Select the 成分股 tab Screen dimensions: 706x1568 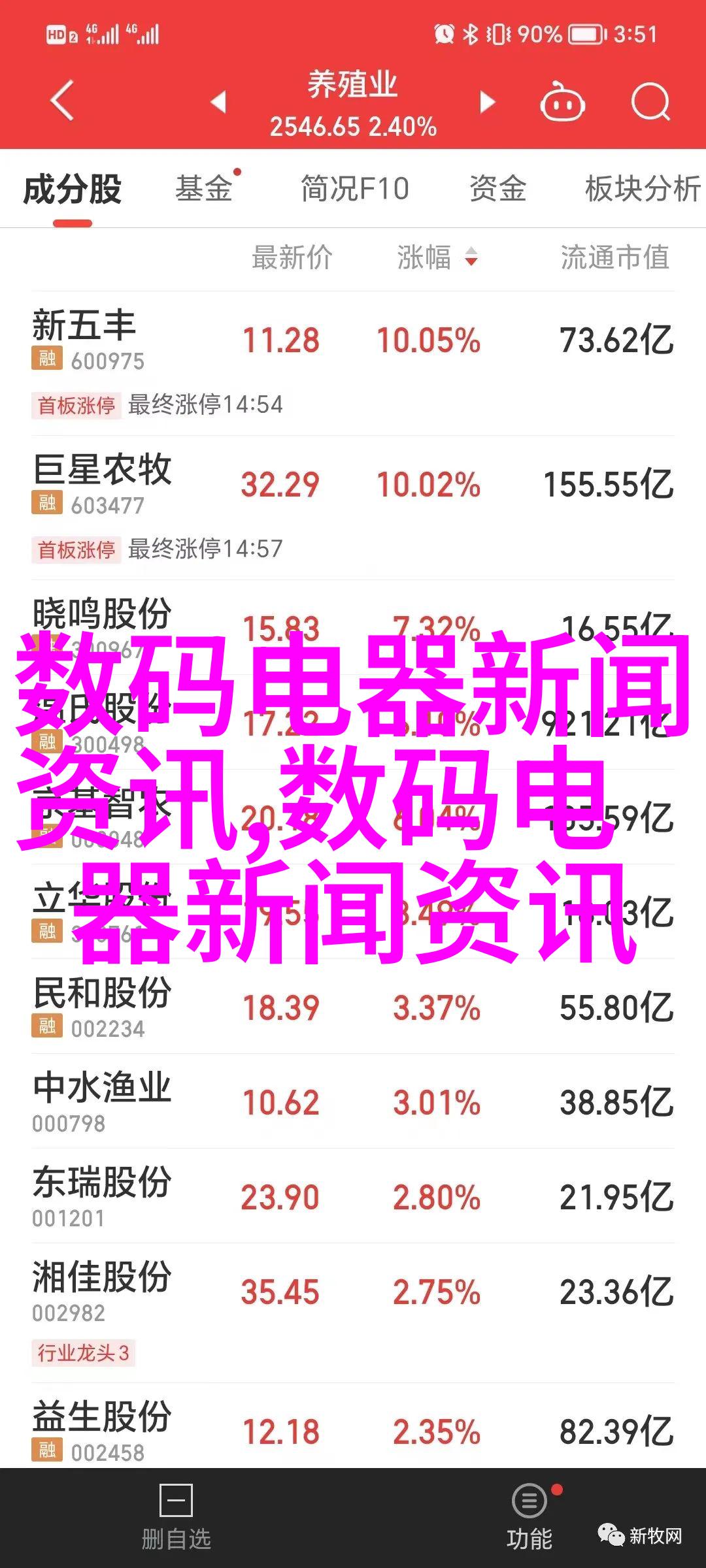[72, 189]
